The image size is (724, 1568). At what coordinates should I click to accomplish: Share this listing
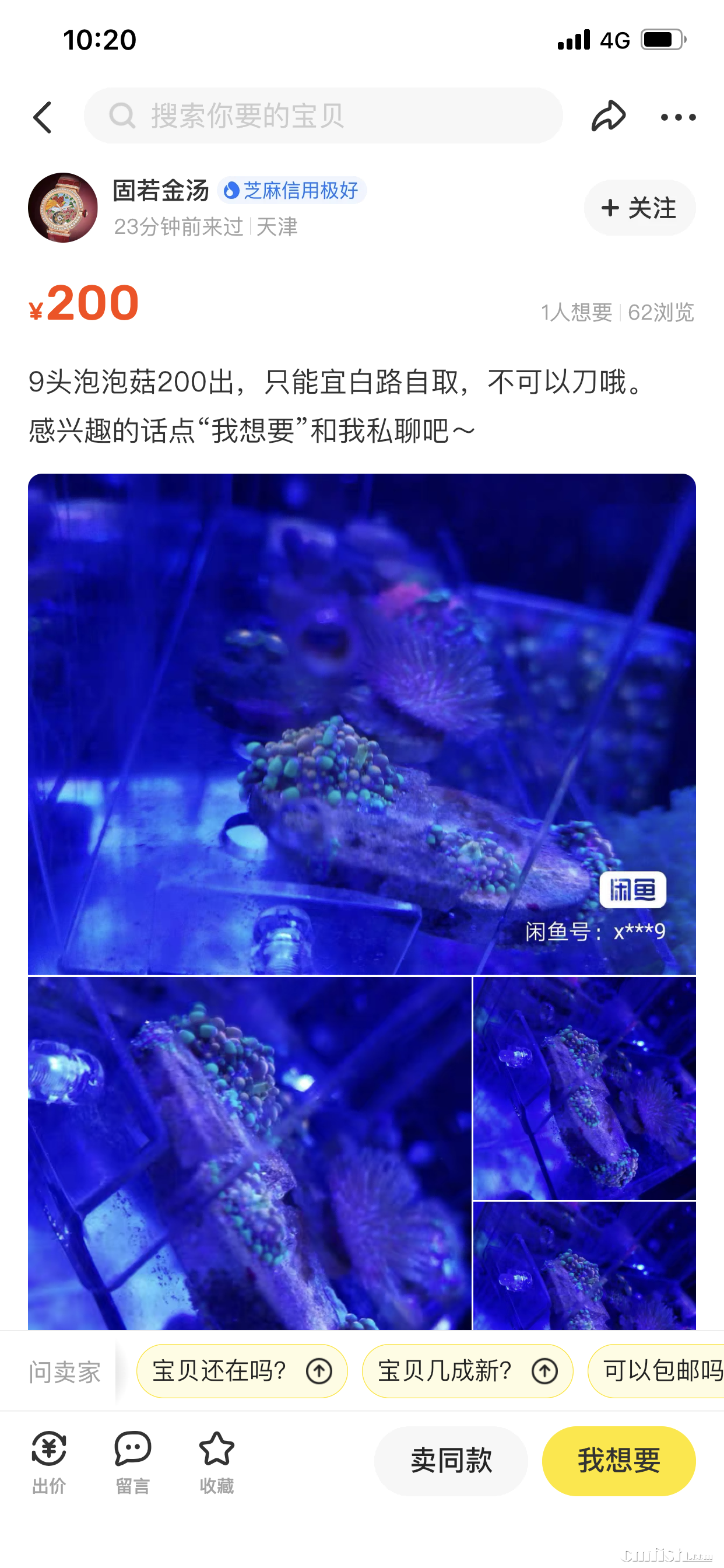tap(608, 116)
